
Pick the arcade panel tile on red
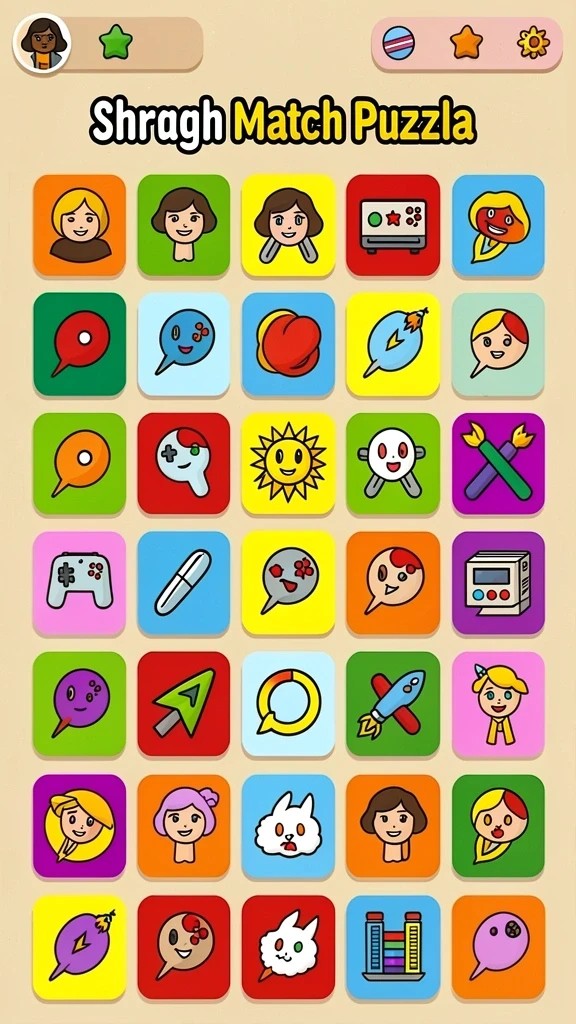tap(393, 225)
